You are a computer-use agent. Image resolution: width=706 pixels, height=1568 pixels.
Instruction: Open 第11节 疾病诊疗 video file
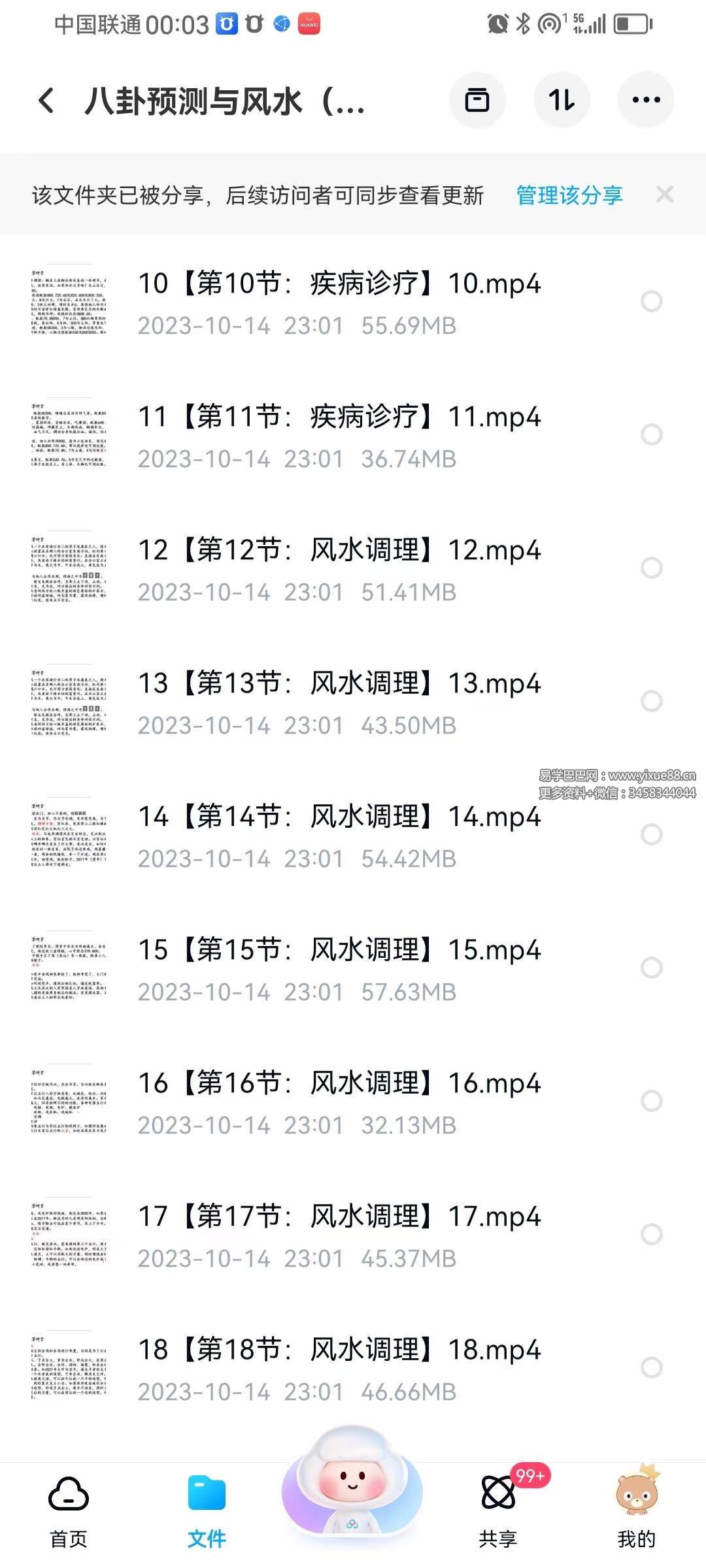[340, 416]
